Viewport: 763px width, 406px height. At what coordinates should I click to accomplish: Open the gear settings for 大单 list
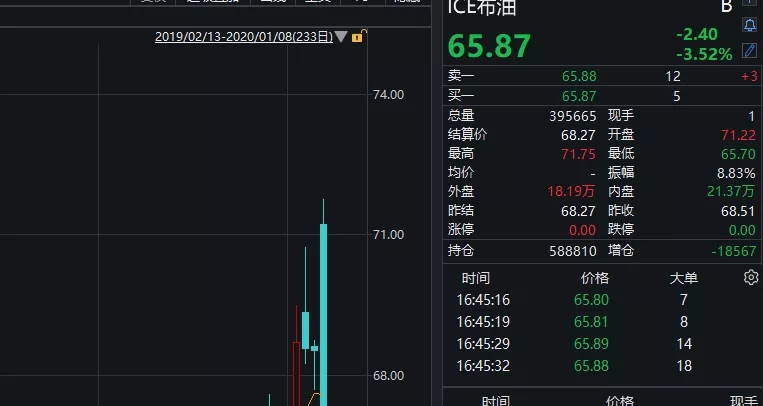751,277
